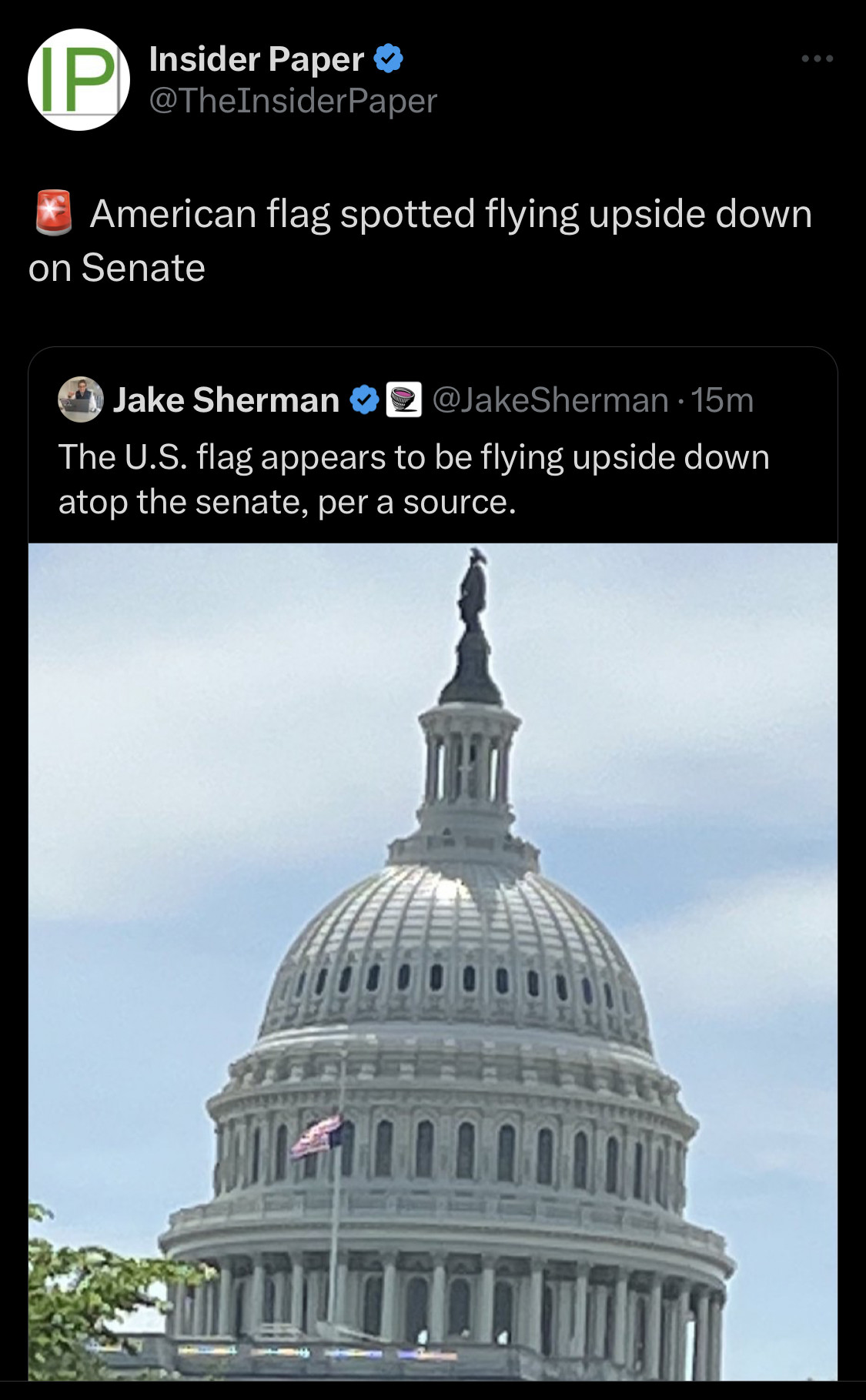Viewport: 866px width, 1400px height.
Task: View Jake Sherman's profile avatar
Action: pyautogui.click(x=81, y=400)
